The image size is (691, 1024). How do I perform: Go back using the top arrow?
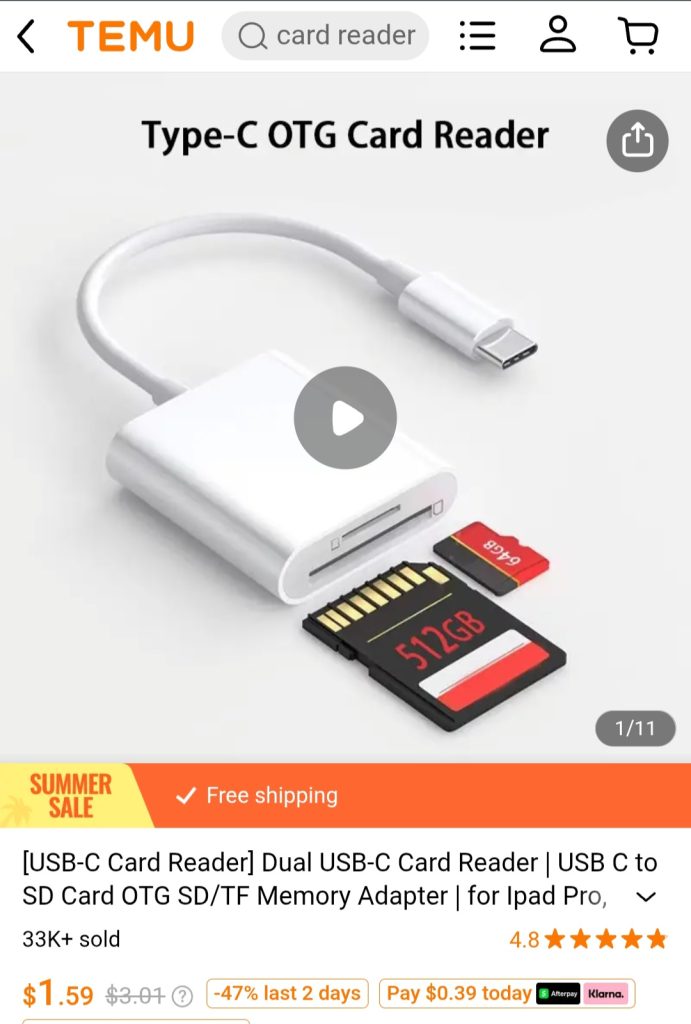pyautogui.click(x=27, y=37)
